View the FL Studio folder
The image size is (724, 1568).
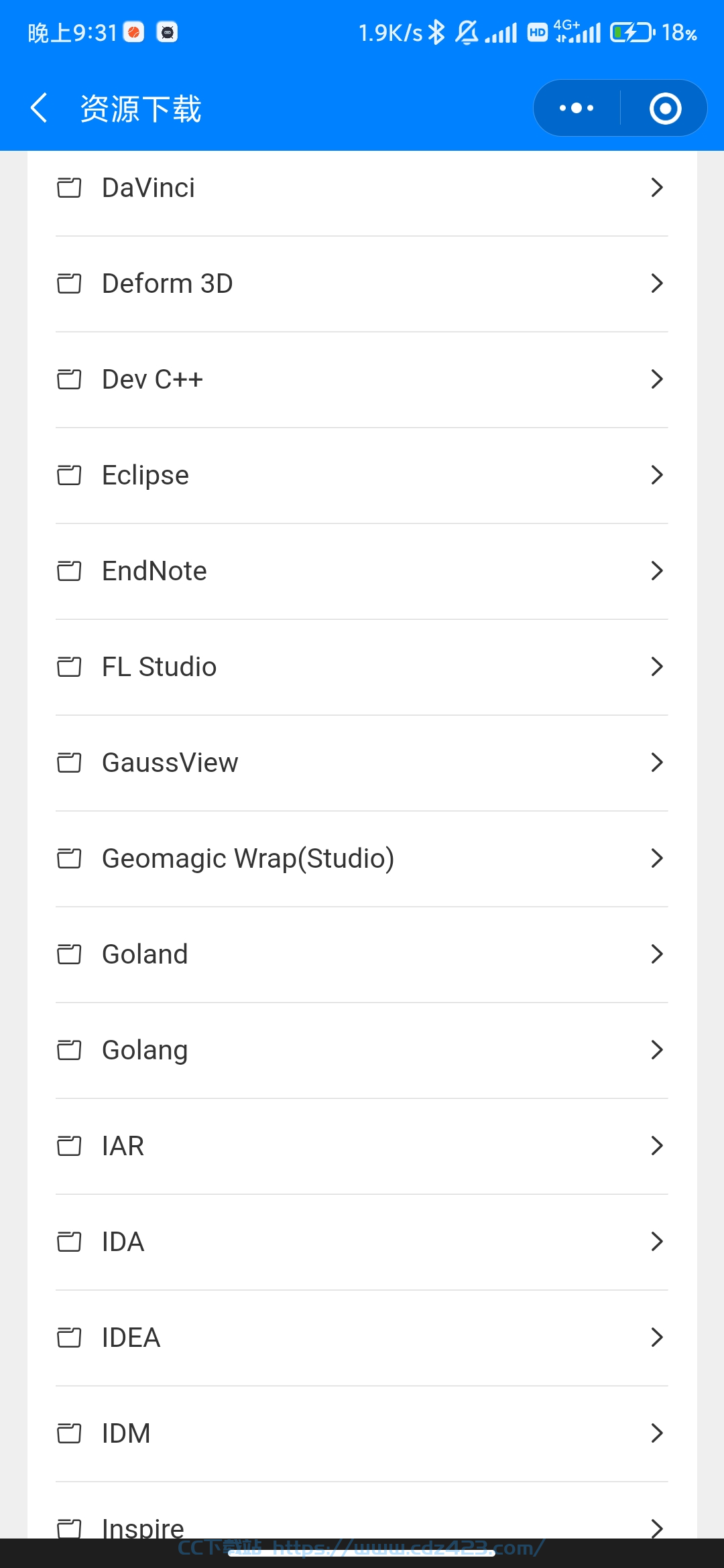pos(362,667)
